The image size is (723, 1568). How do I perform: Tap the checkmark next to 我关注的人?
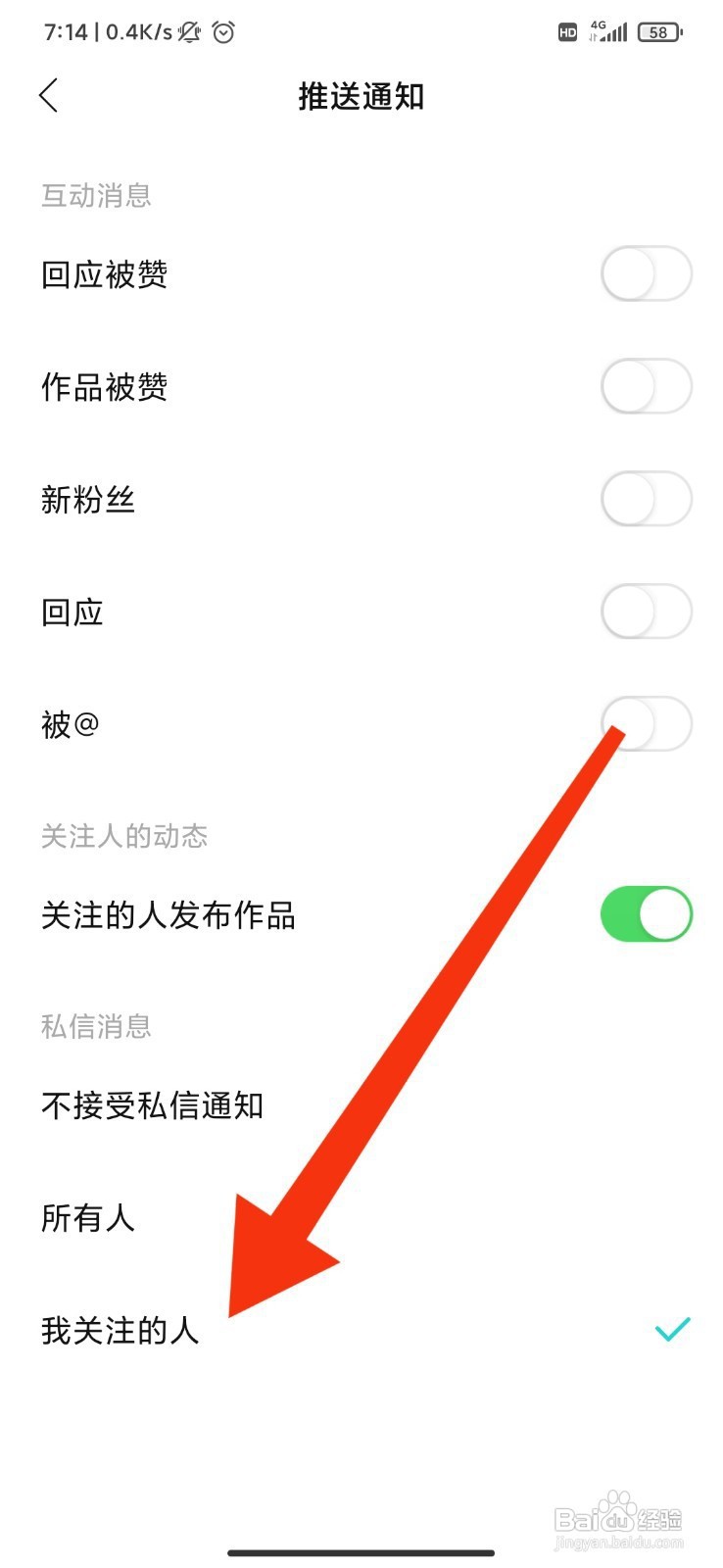coord(672,1331)
